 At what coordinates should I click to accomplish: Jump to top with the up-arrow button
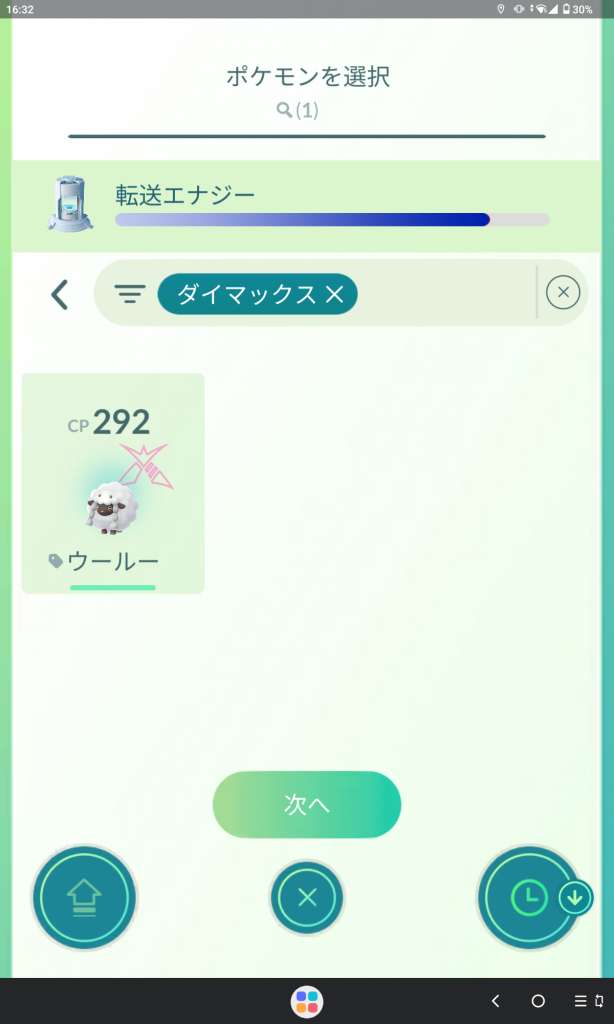pyautogui.click(x=84, y=897)
